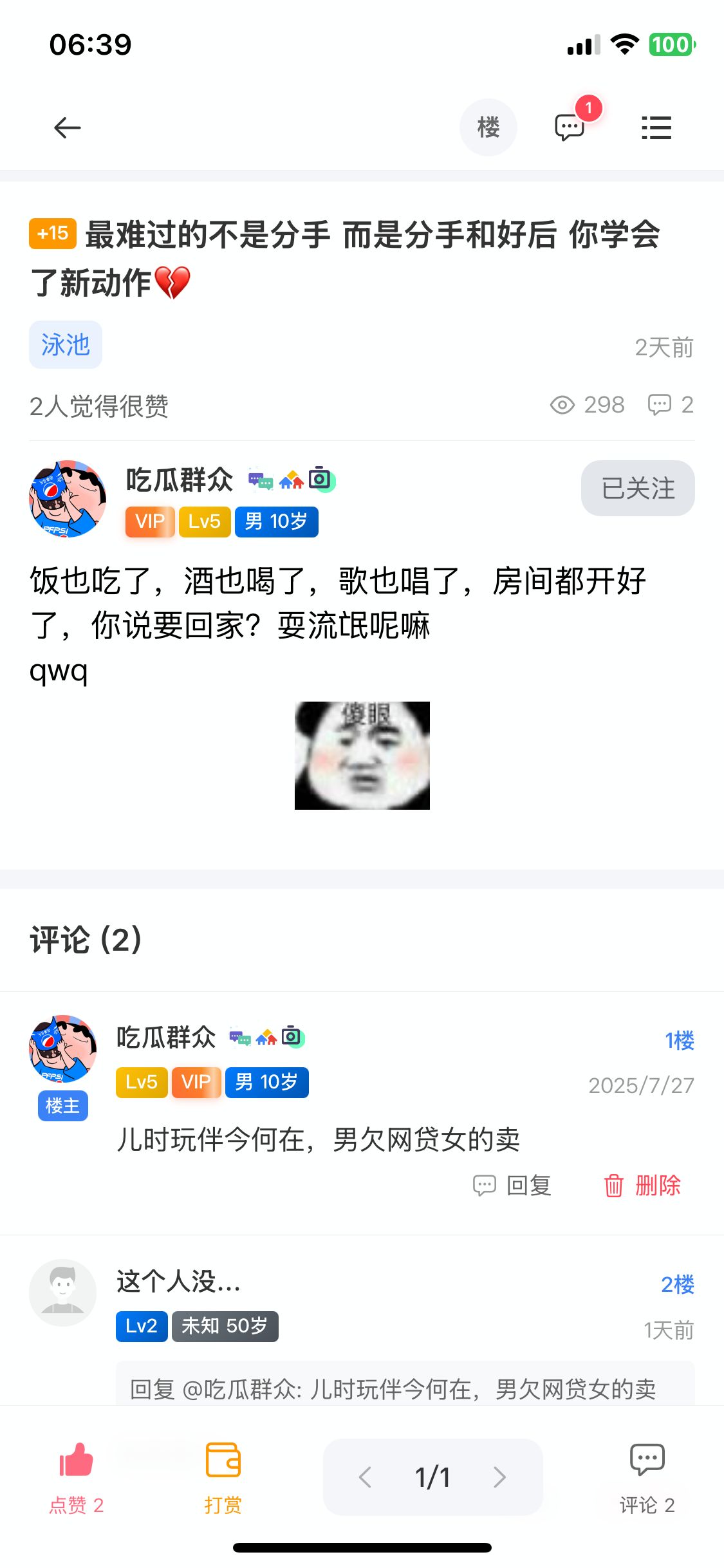The image size is (724, 1568).
Task: Open messages with the red badge
Action: [570, 127]
